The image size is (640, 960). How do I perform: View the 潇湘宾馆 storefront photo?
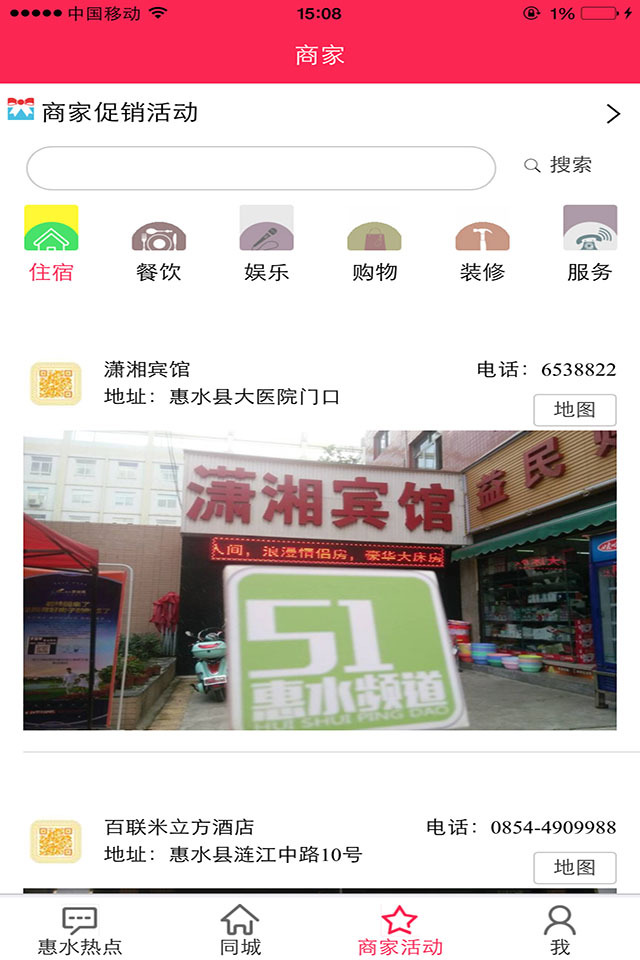[320, 580]
